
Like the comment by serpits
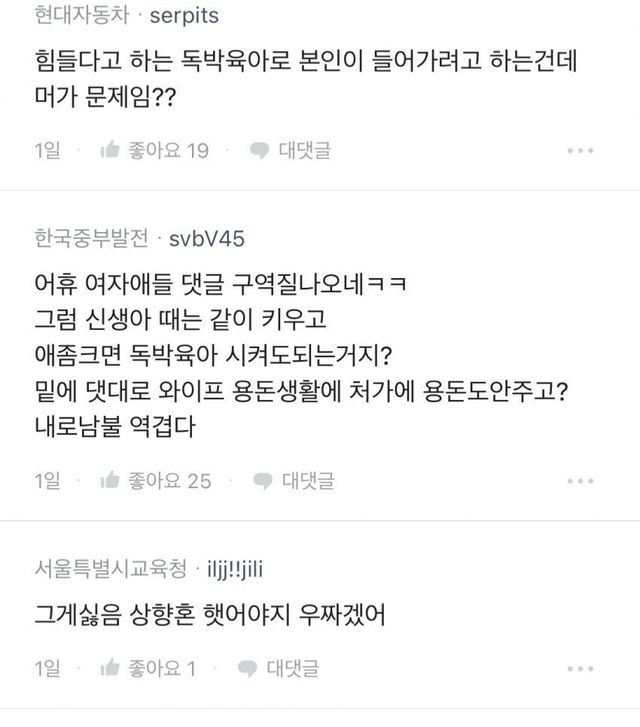[154, 150]
